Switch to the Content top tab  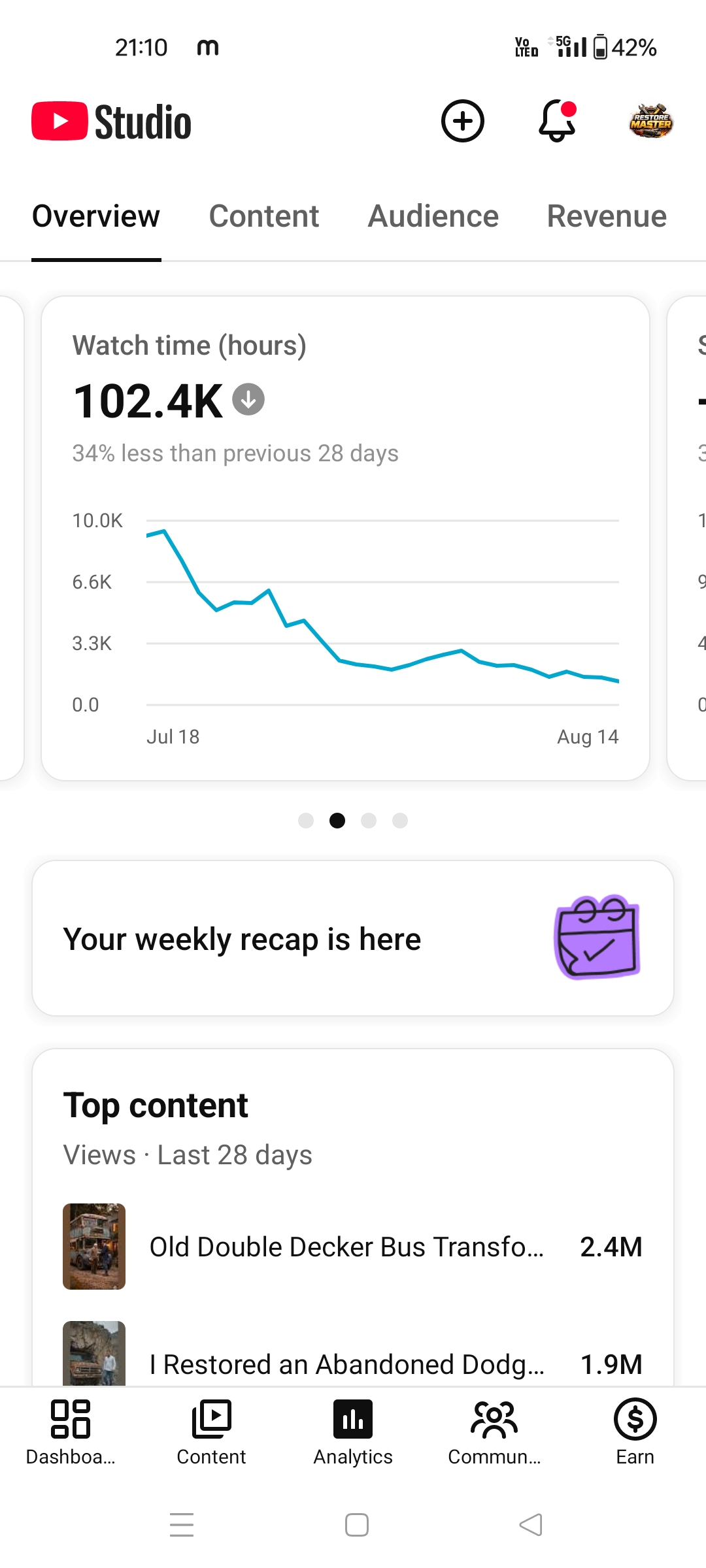pyautogui.click(x=264, y=216)
